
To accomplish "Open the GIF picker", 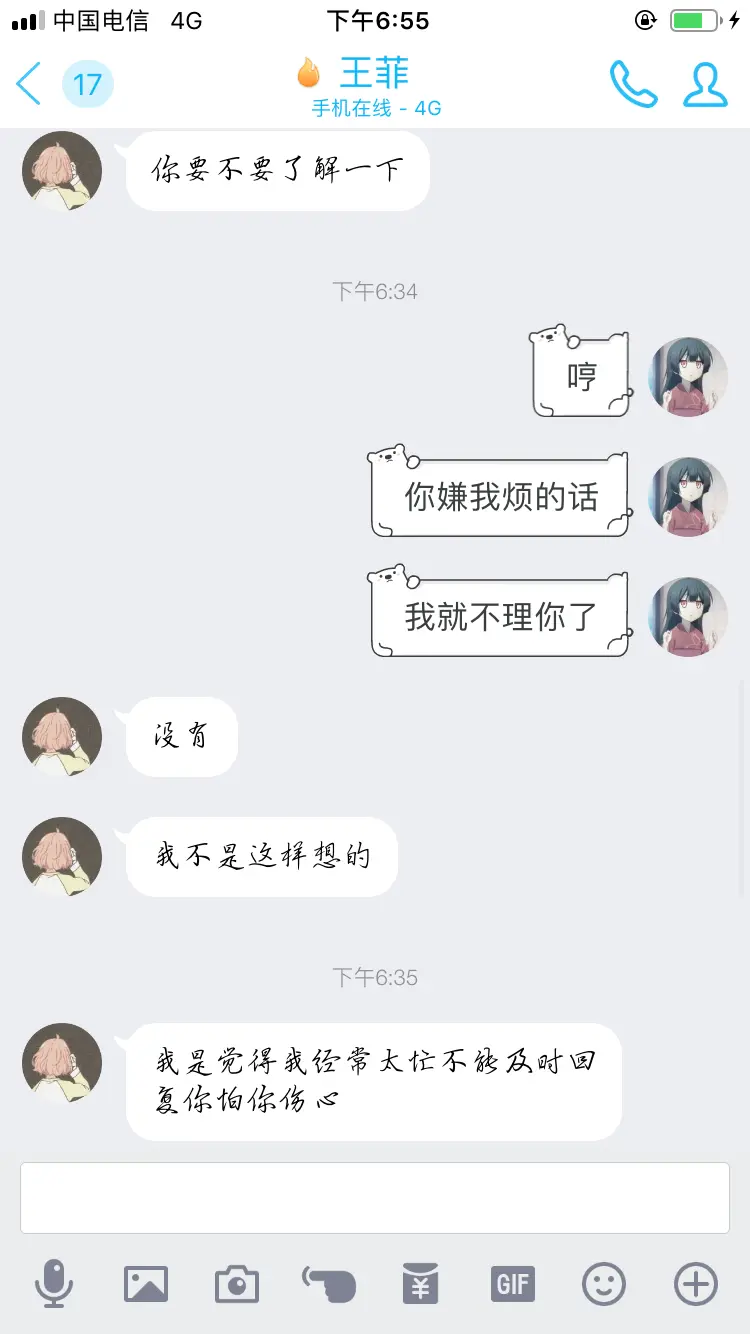I will pos(512,1284).
